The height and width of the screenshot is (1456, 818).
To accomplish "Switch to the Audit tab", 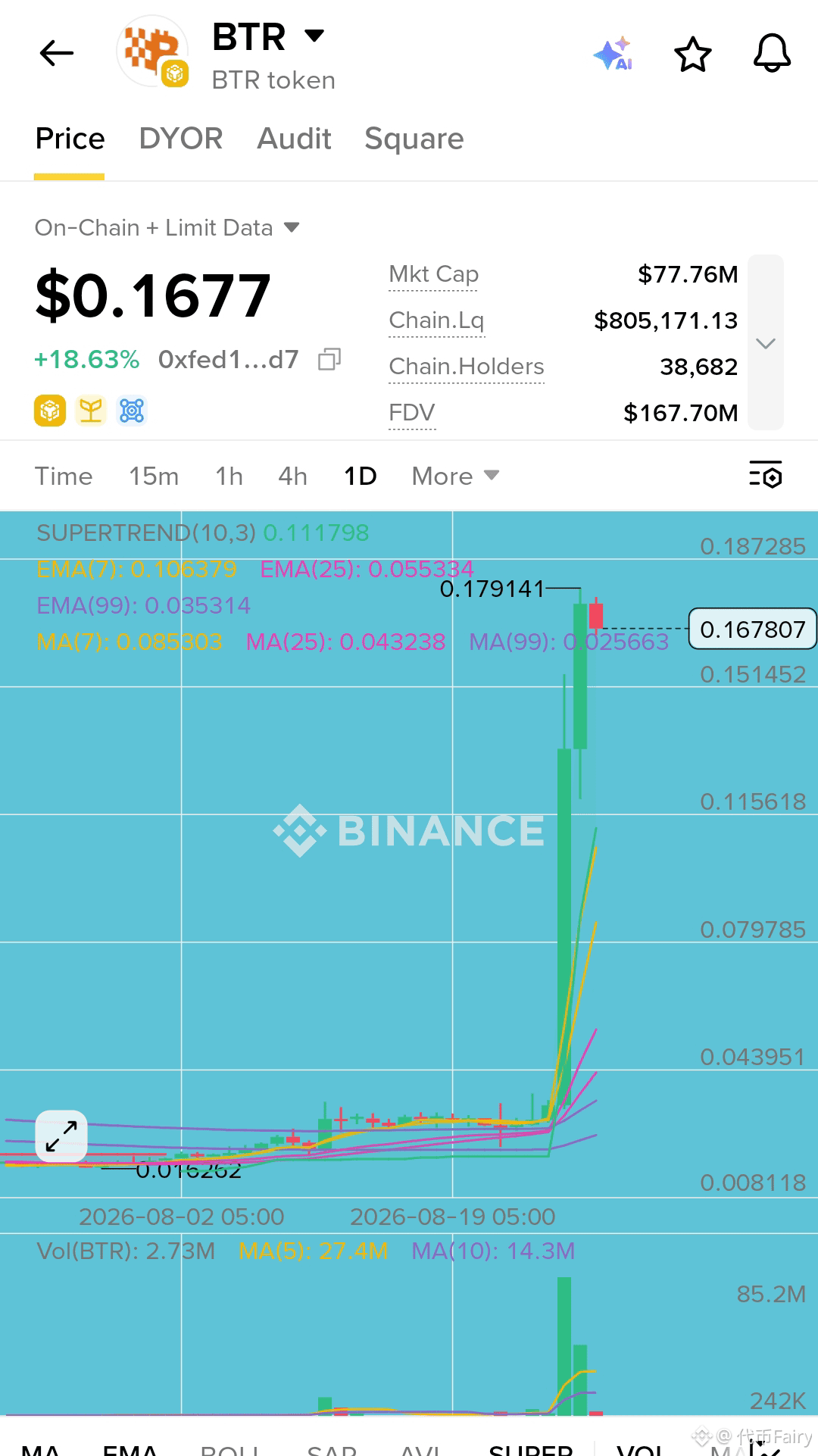I will point(295,139).
